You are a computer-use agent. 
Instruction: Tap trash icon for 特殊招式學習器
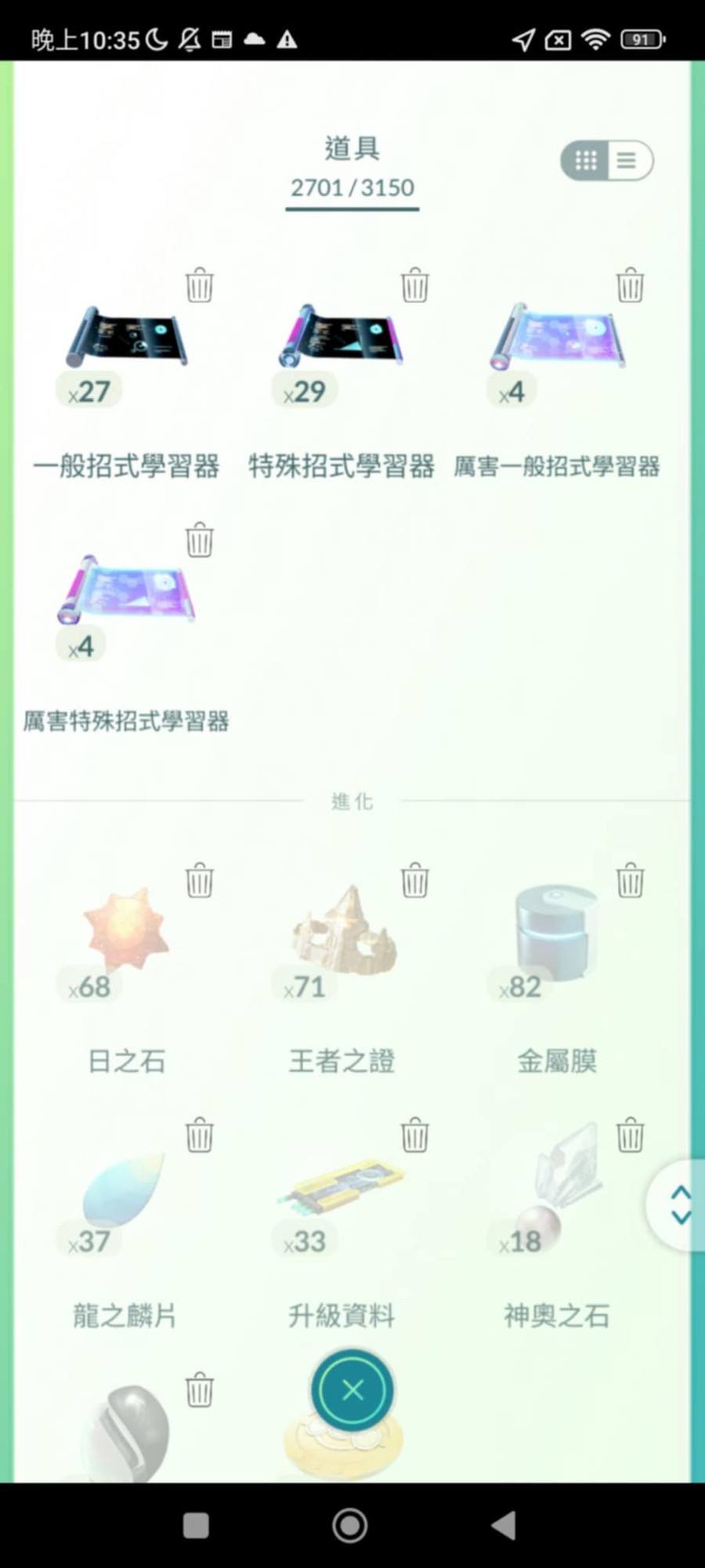415,285
